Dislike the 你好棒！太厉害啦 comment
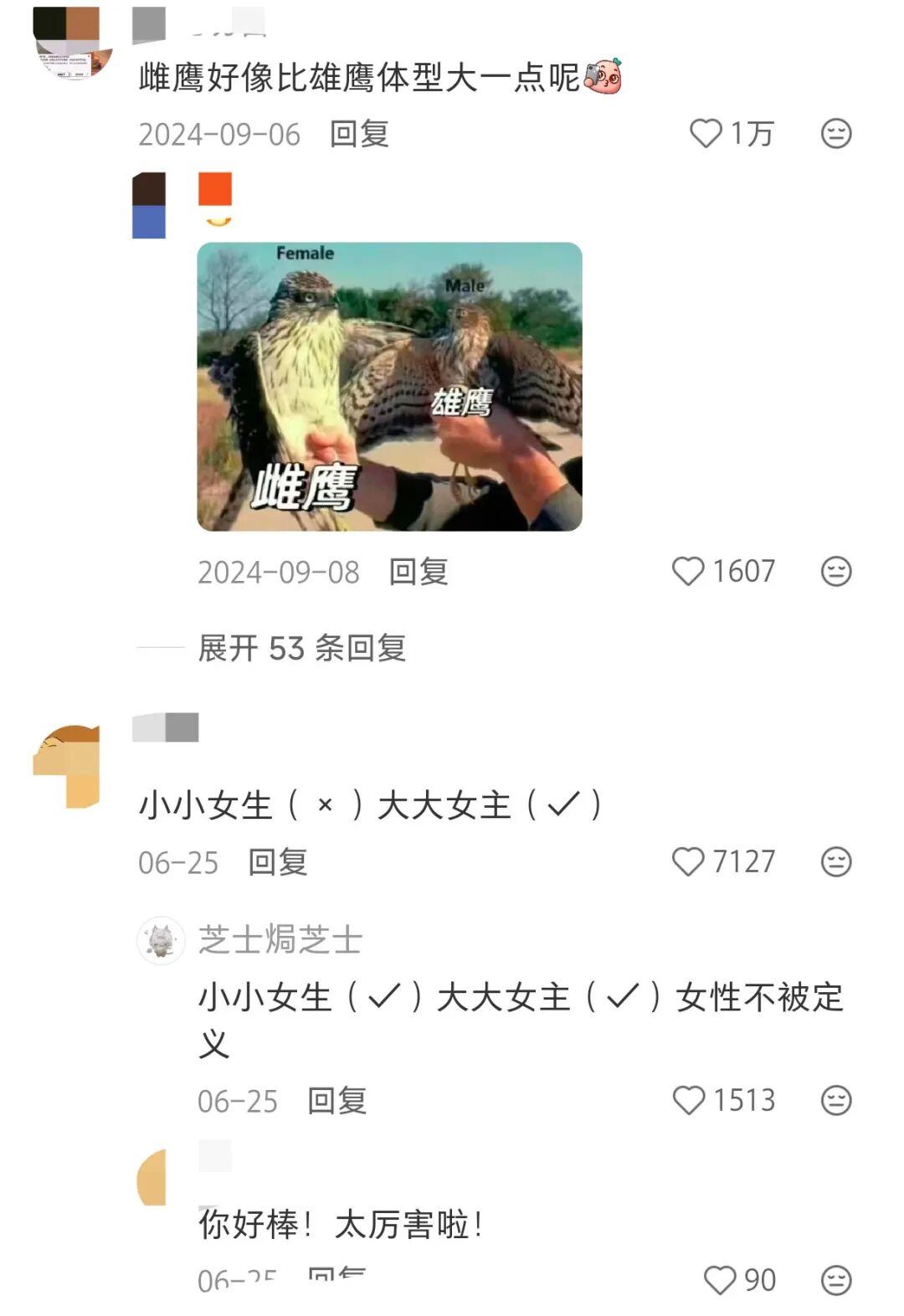Image resolution: width=904 pixels, height=1316 pixels. coord(835,1280)
